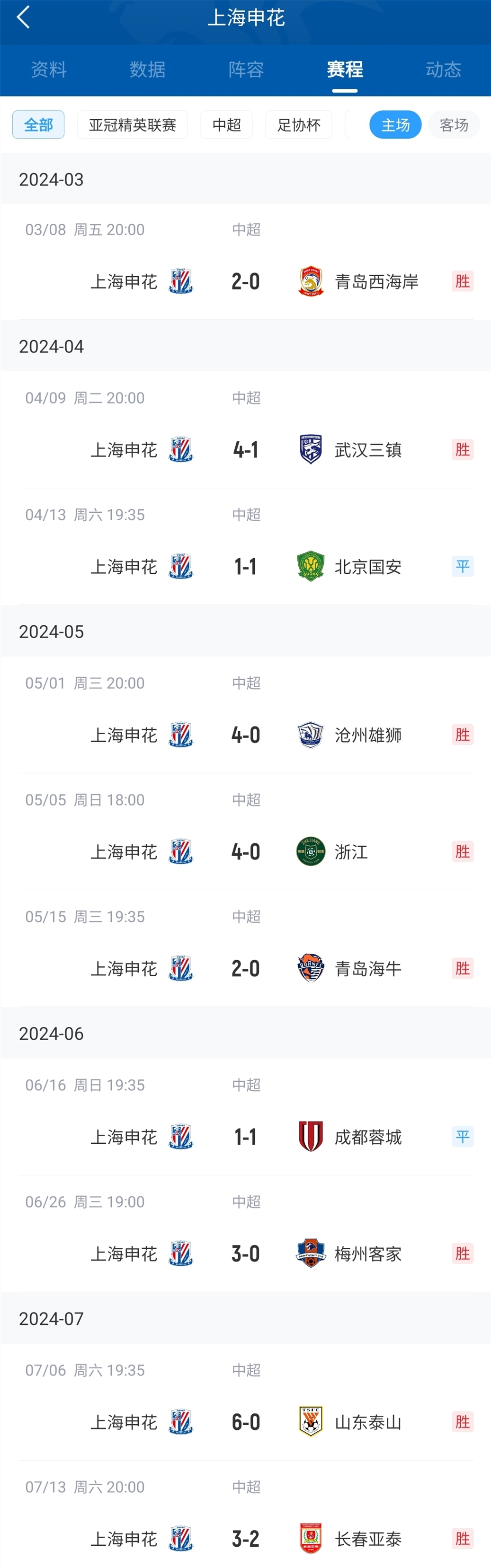View the 1-1 match with 北京国安
The image size is (491, 1568).
(x=245, y=567)
